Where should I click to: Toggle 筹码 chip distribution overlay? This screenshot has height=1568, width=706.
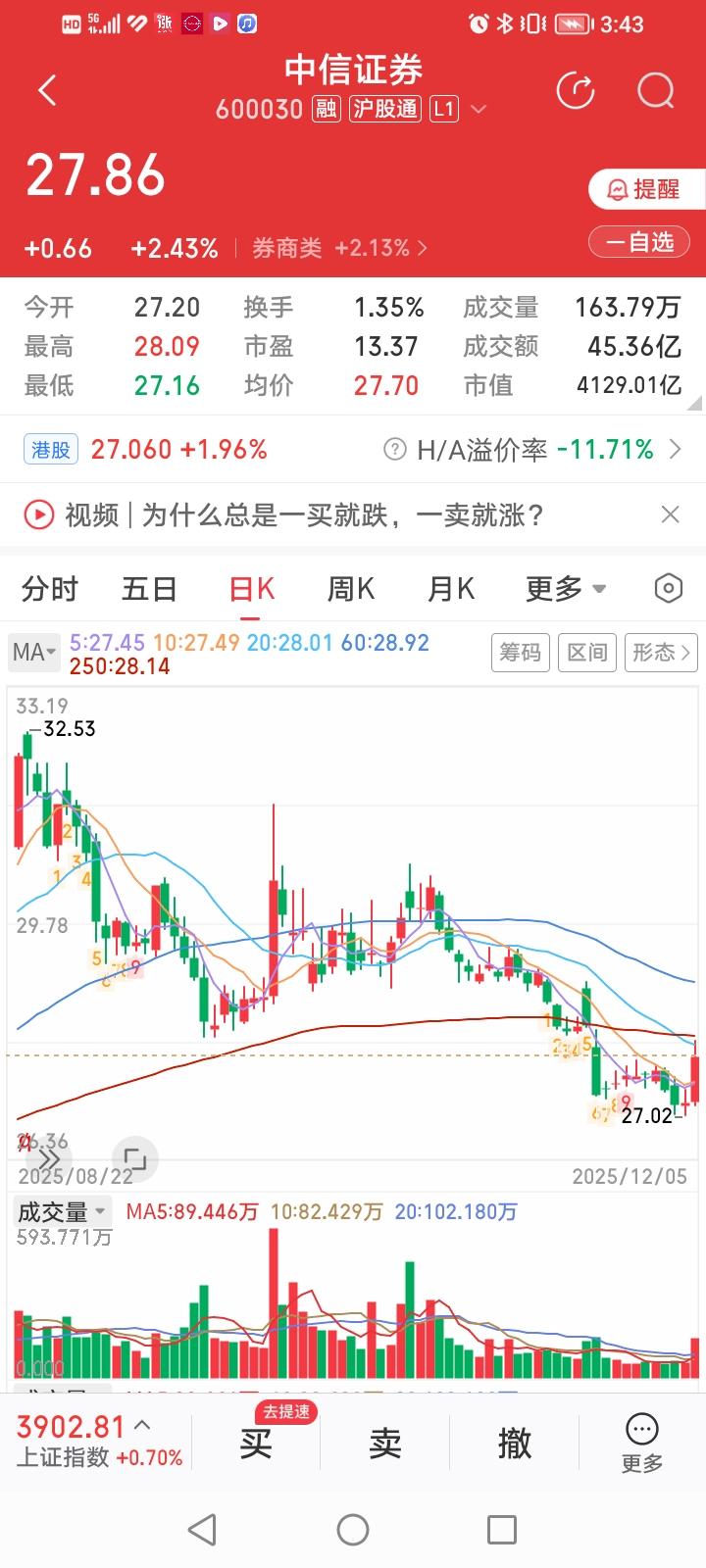(521, 652)
